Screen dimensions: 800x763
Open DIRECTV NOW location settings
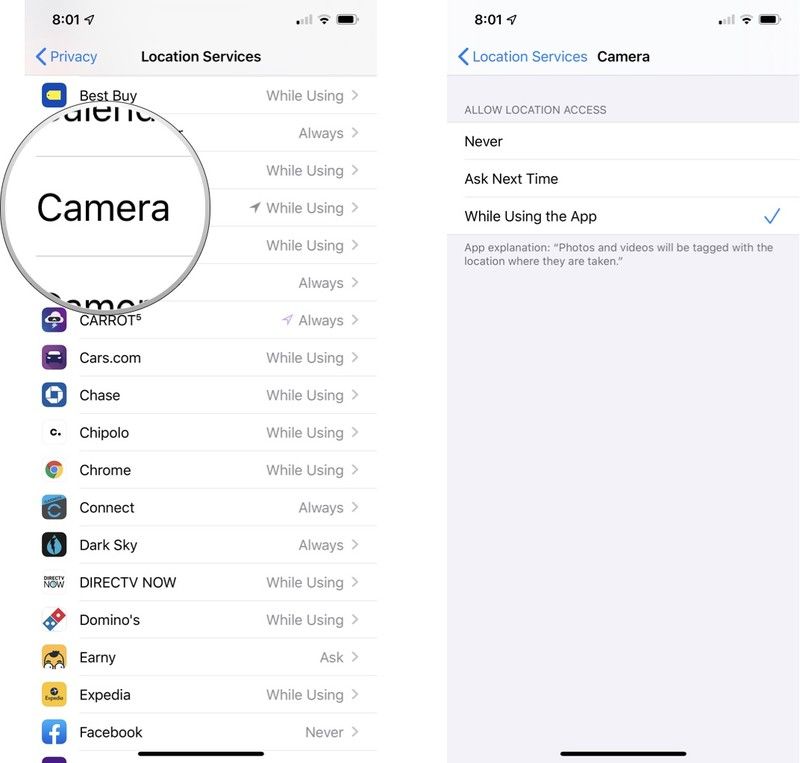(x=200, y=583)
